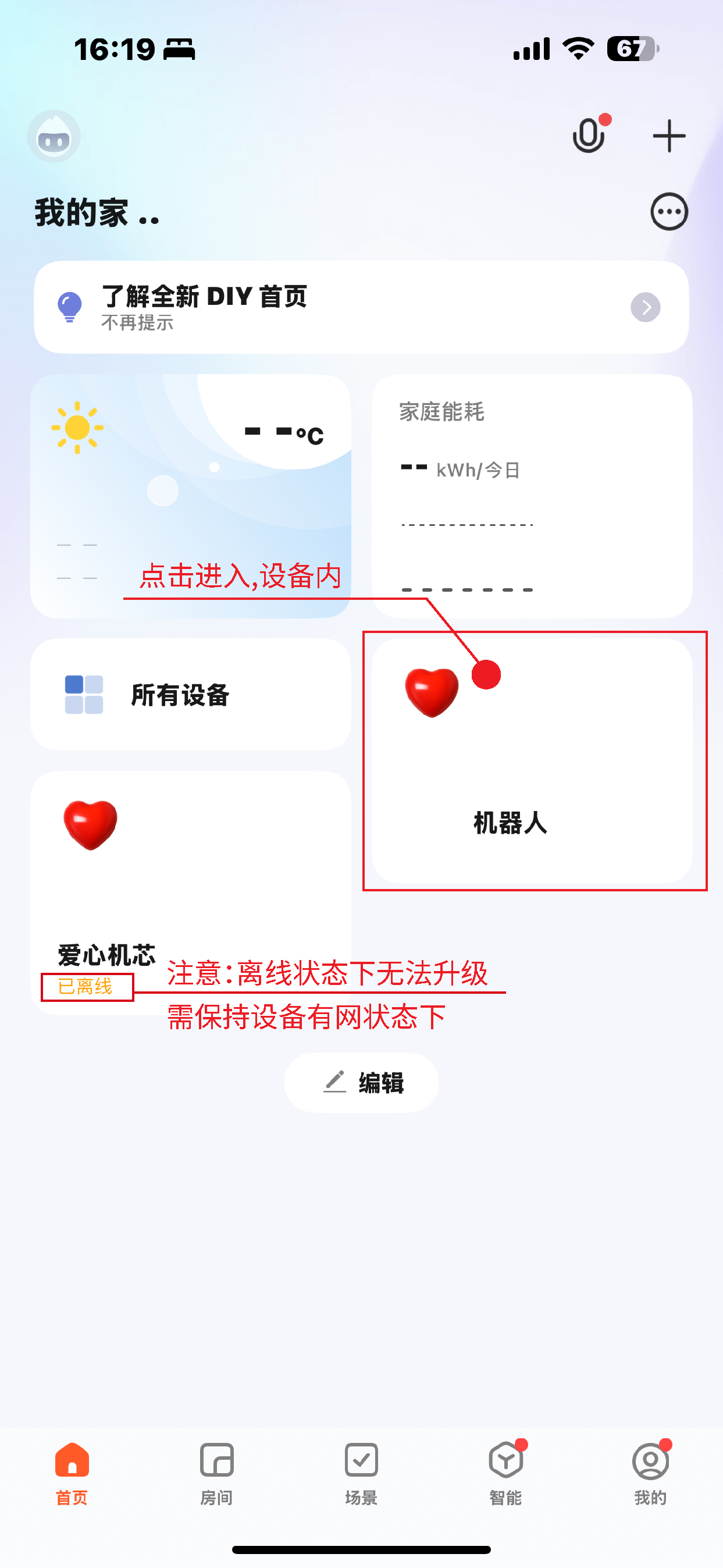Tap the 编辑 button
Image resolution: width=723 pixels, height=1568 pixels.
[361, 1083]
